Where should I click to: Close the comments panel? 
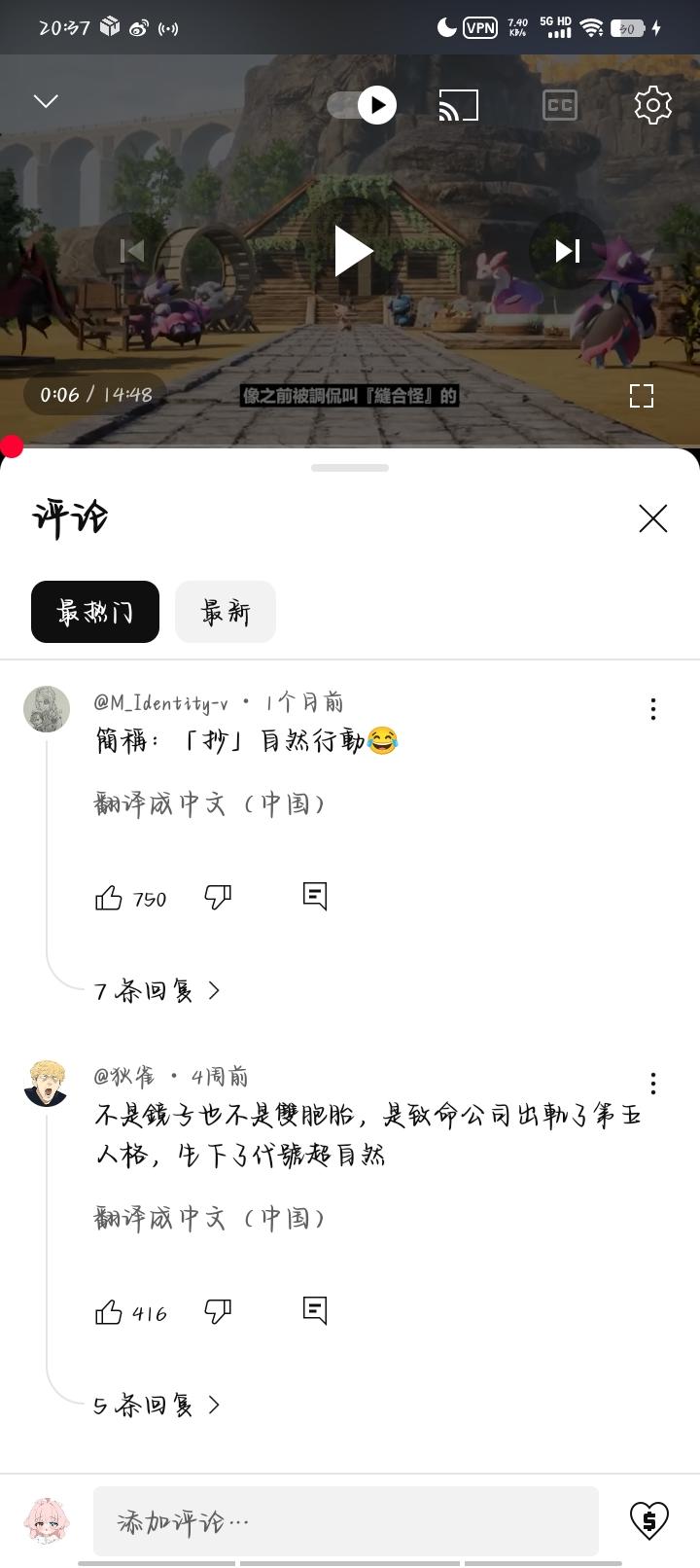[652, 518]
